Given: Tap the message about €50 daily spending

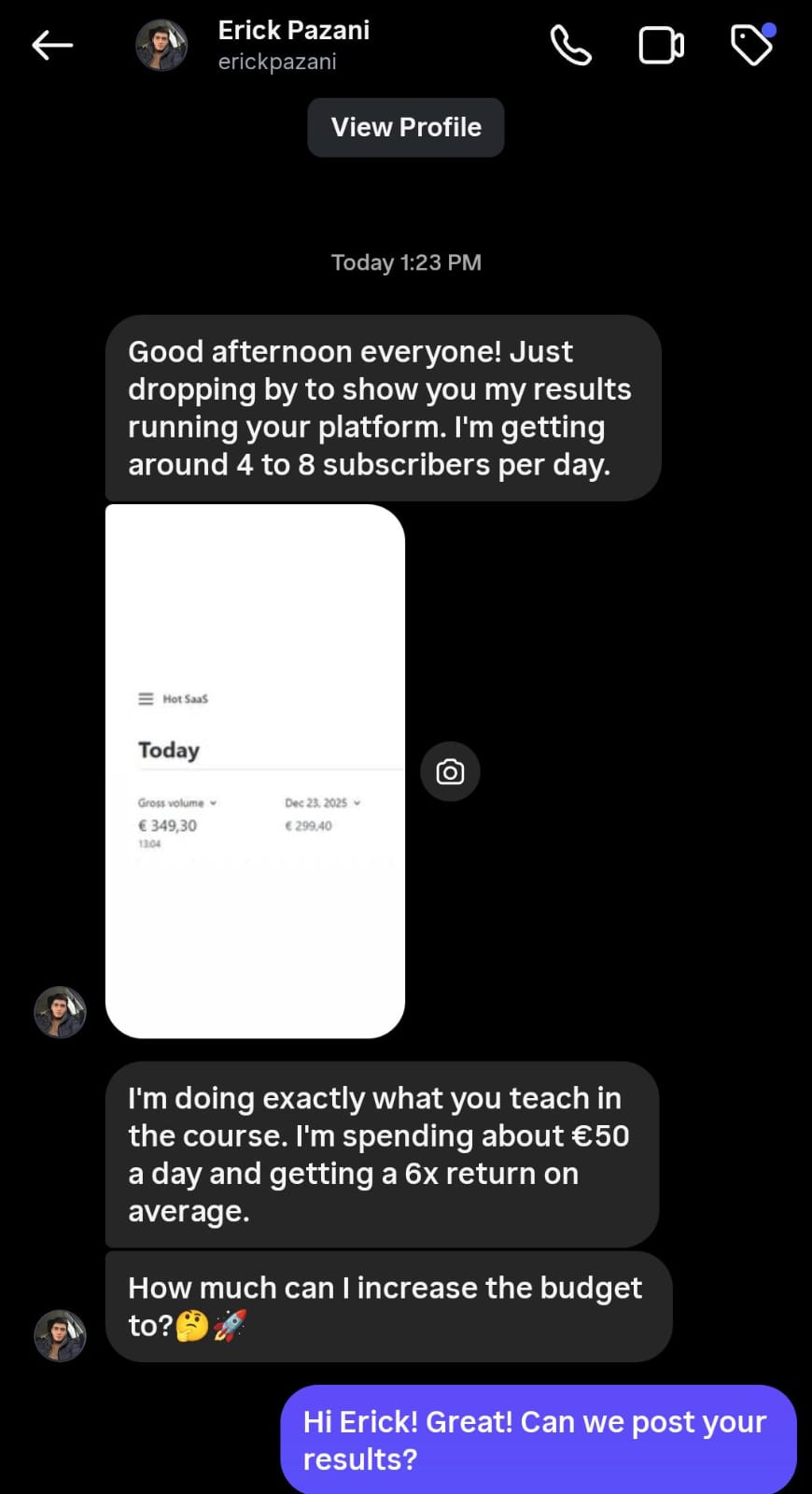Looking at the screenshot, I should (381, 1154).
